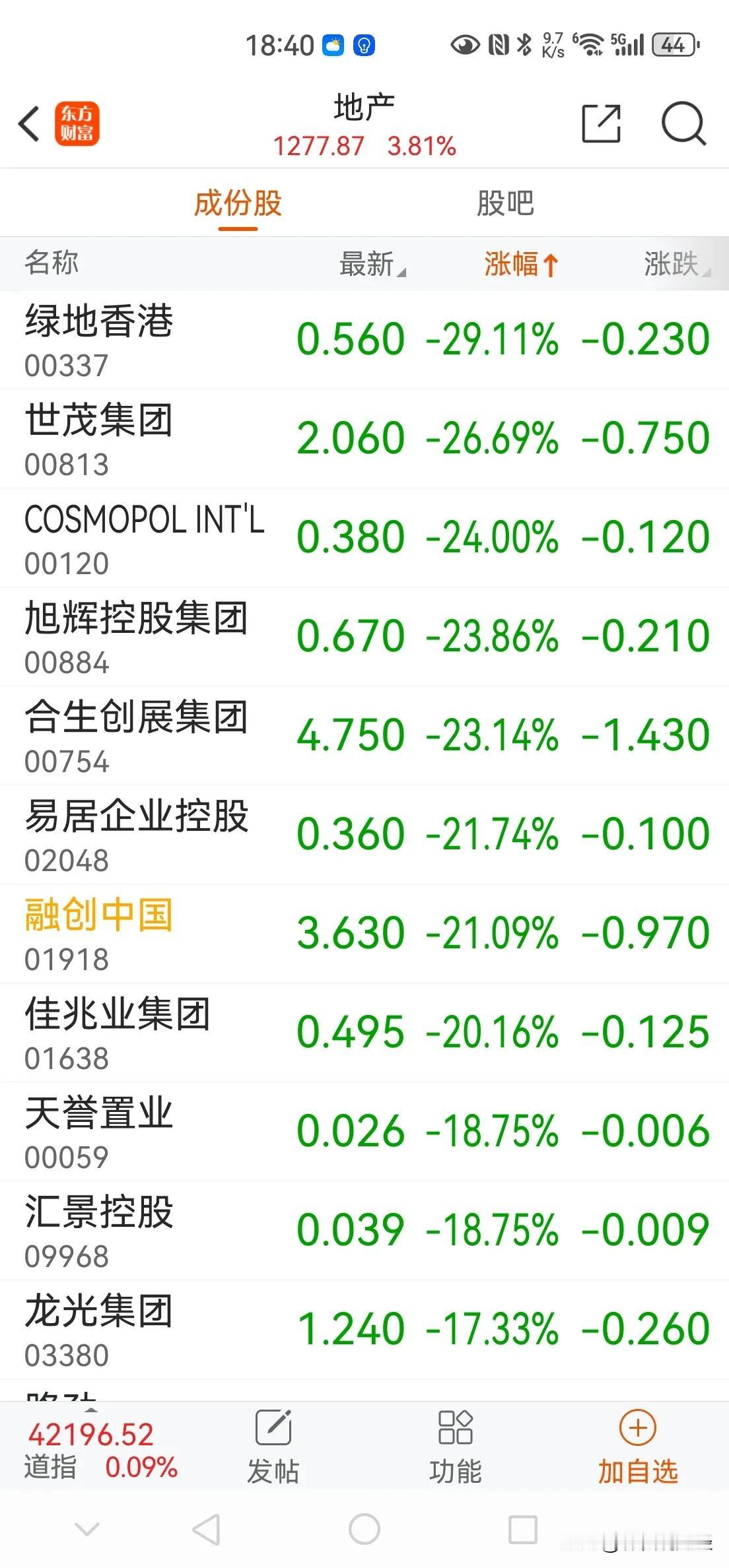View 佳兆业集团 01638 details
The width and height of the screenshot is (729, 1568).
click(x=364, y=1033)
